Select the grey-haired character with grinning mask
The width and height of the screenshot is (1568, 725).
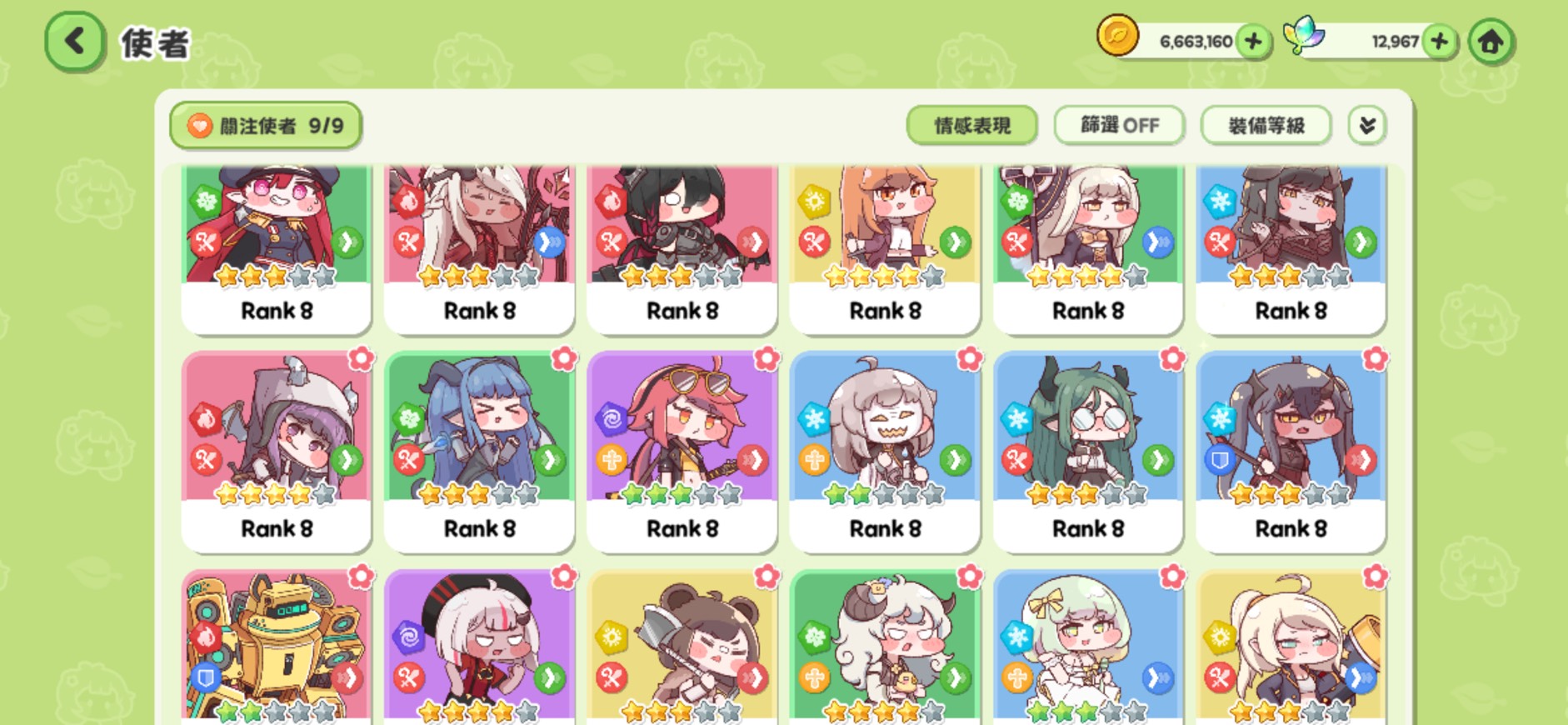885,452
